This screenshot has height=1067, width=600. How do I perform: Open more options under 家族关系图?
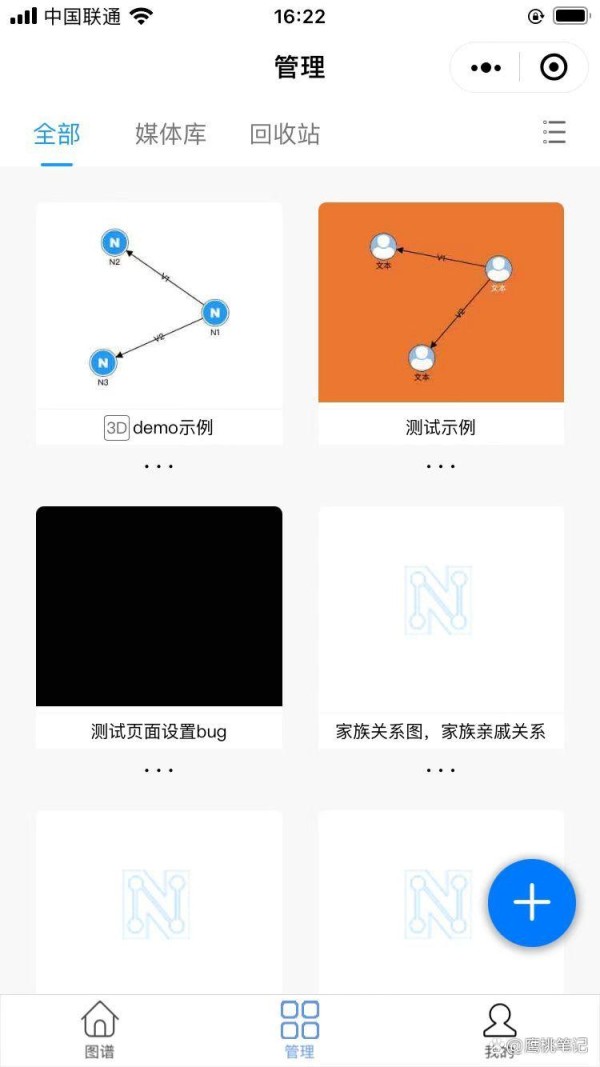(x=441, y=770)
